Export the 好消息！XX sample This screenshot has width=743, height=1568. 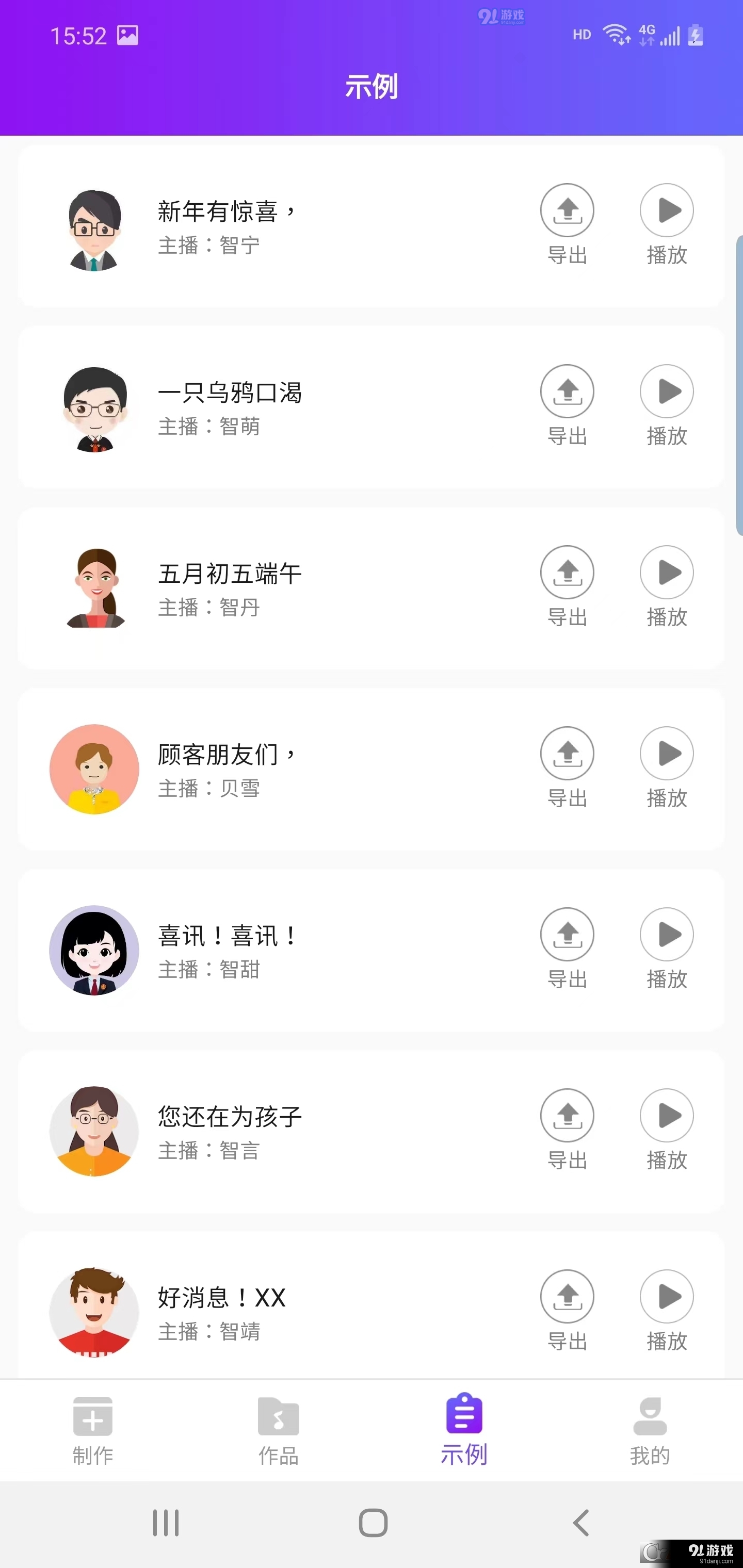point(567,1297)
